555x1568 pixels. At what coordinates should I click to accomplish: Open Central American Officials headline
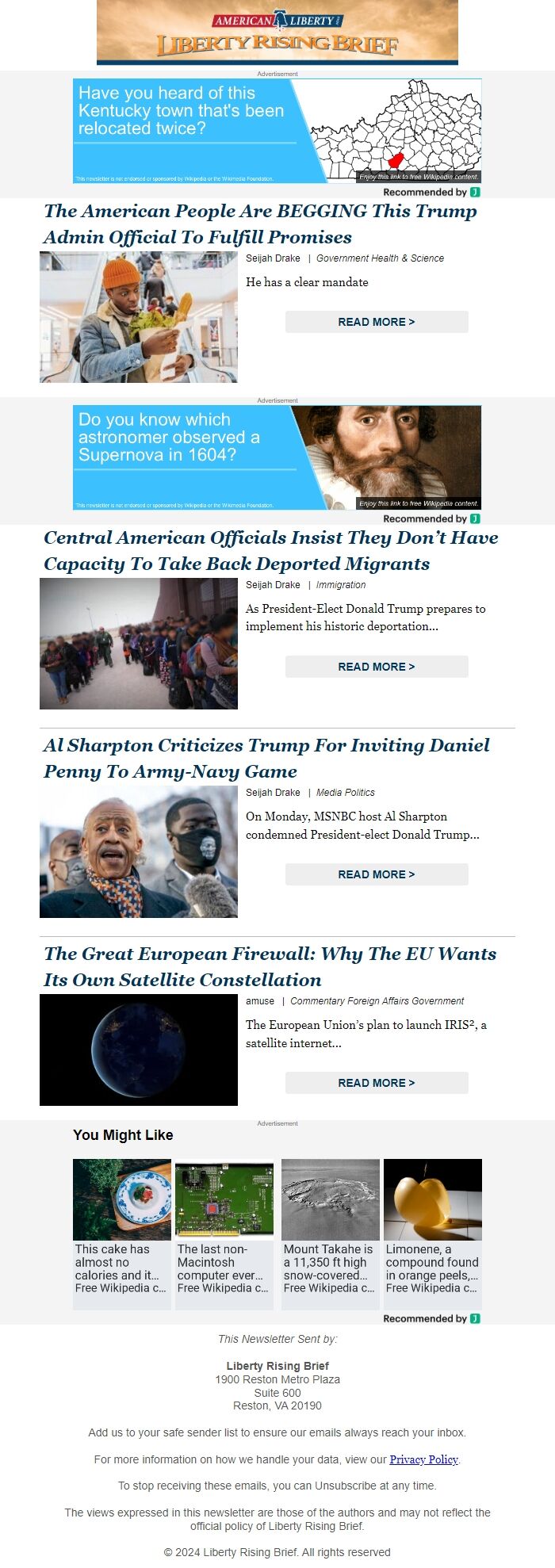coord(270,550)
